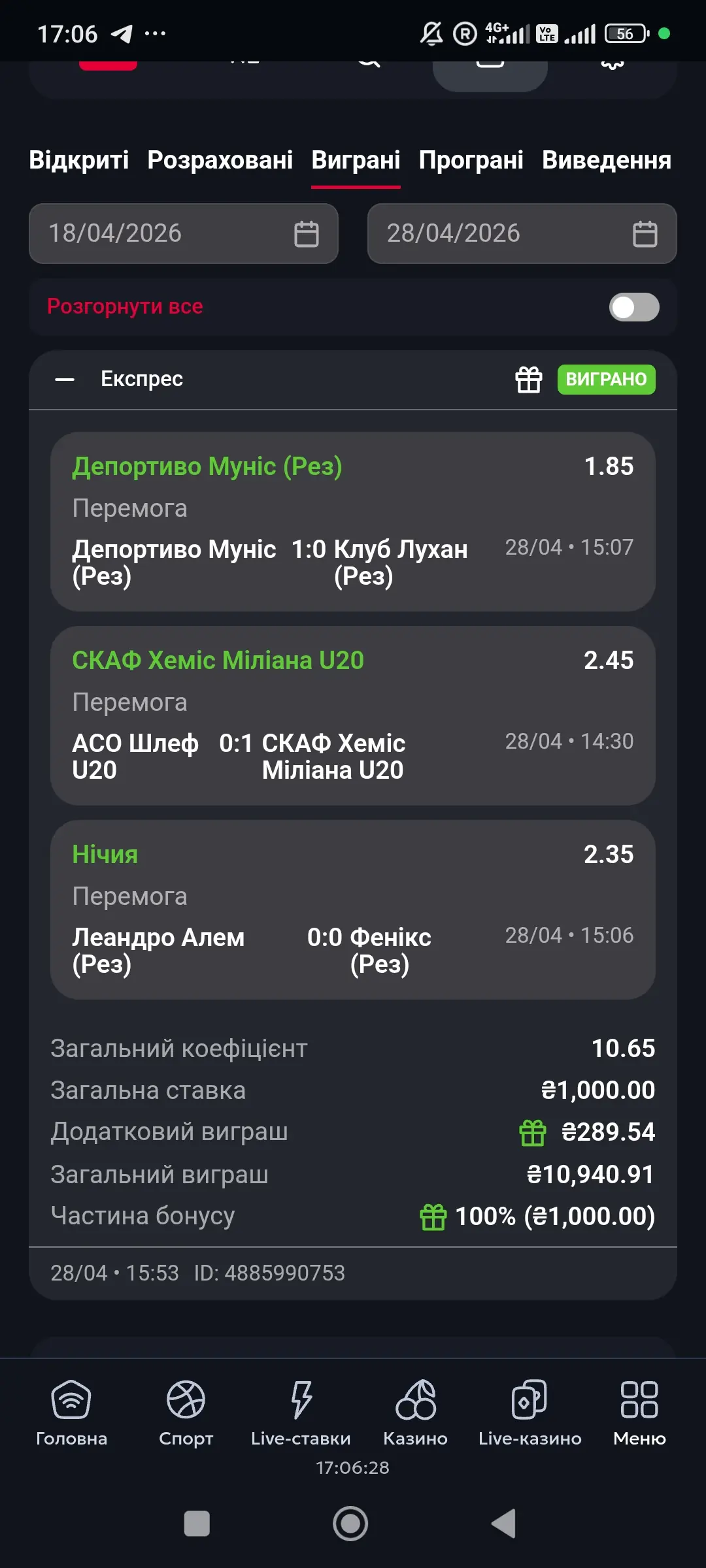Open the Леандро Алем vs Фенікс match

click(352, 909)
